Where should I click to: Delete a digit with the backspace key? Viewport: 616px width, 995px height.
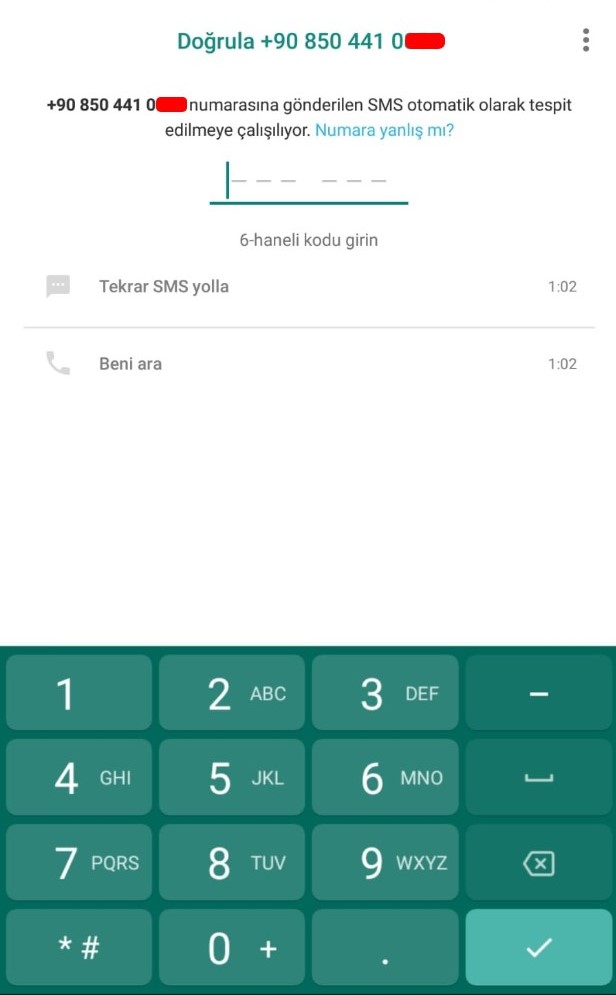pyautogui.click(x=539, y=862)
